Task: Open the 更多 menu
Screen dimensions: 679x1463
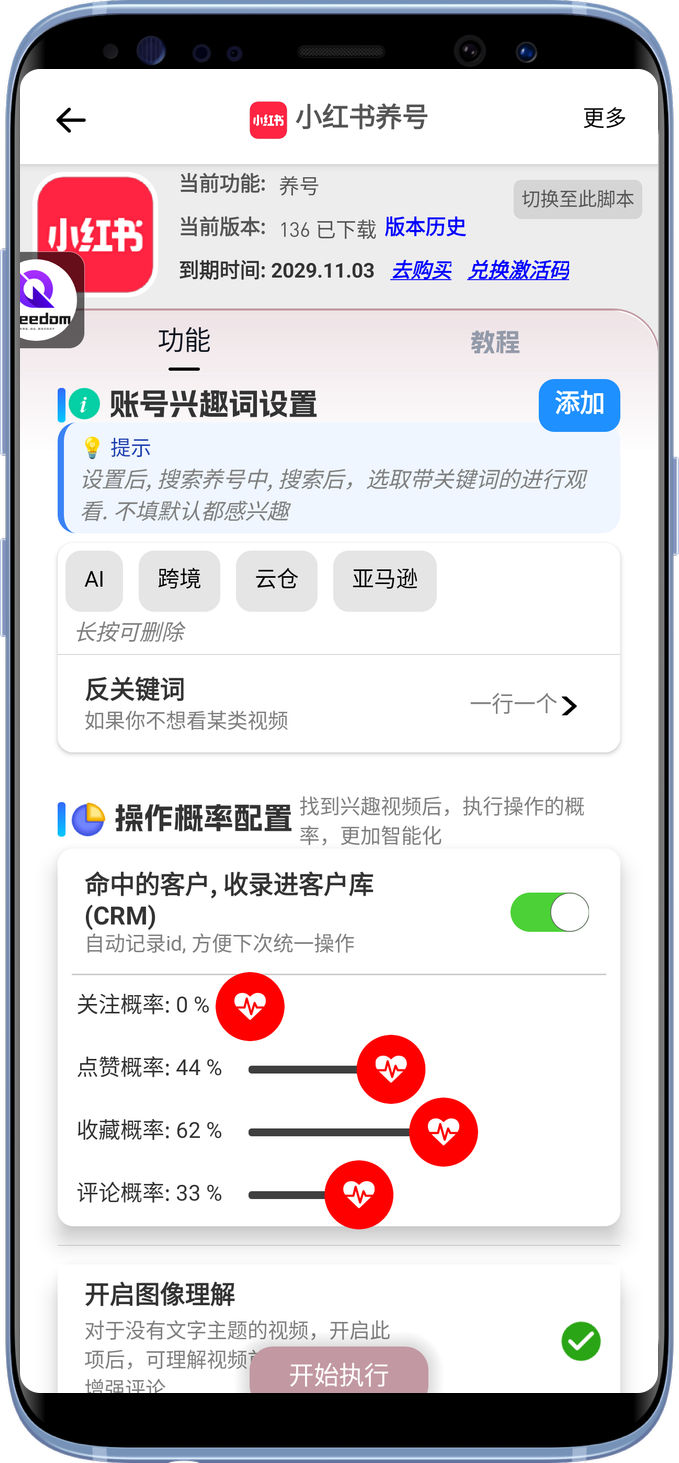Action: 604,118
